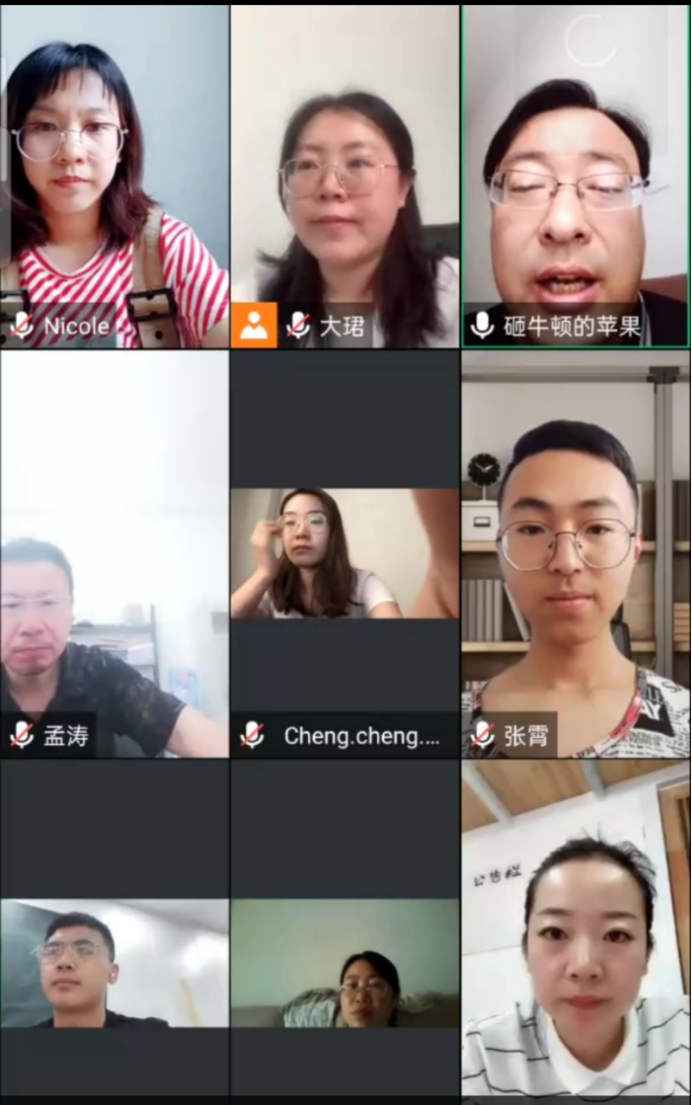Viewport: 692px width, 1105px height.
Task: Open the video tile of 大珺
Action: point(345,176)
